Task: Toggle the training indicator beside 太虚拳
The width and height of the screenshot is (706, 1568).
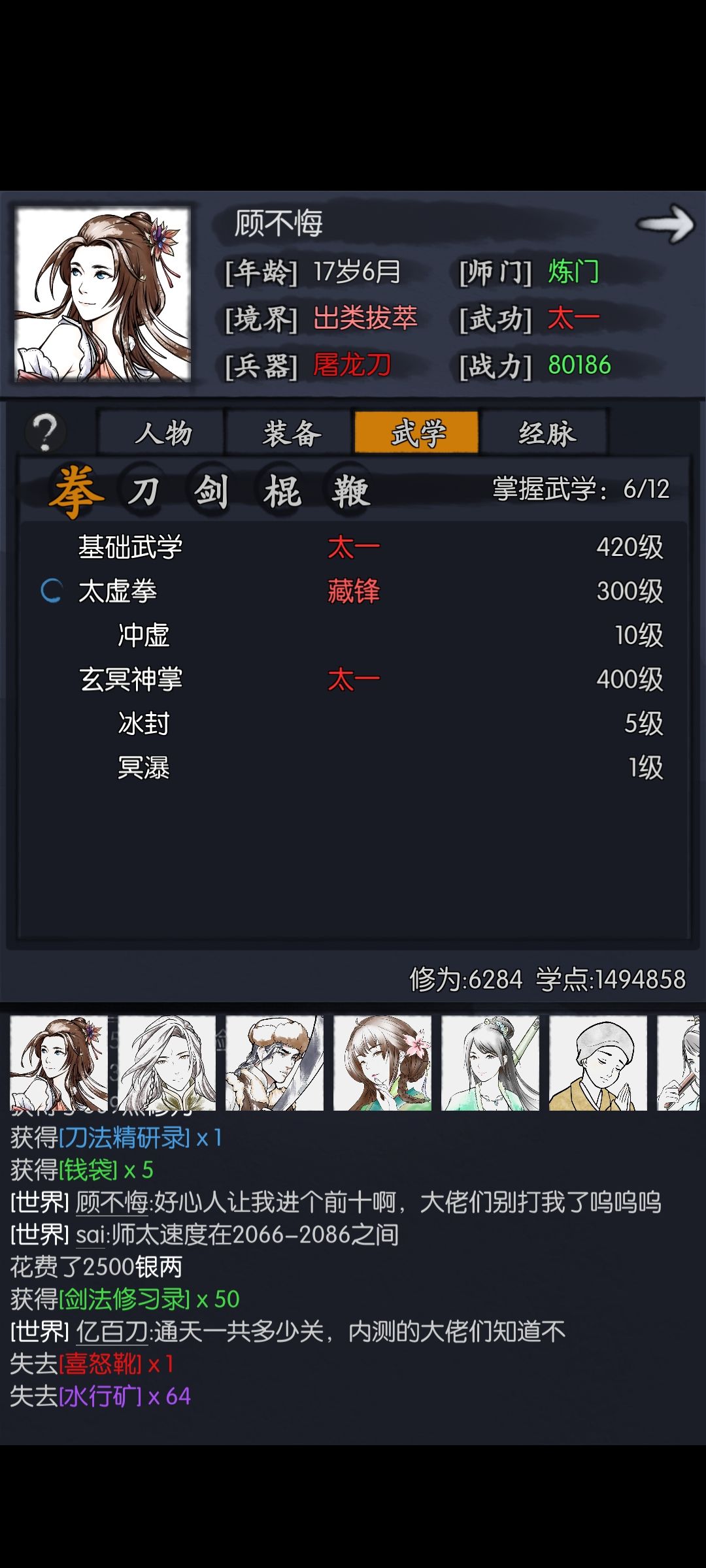Action: [x=52, y=591]
